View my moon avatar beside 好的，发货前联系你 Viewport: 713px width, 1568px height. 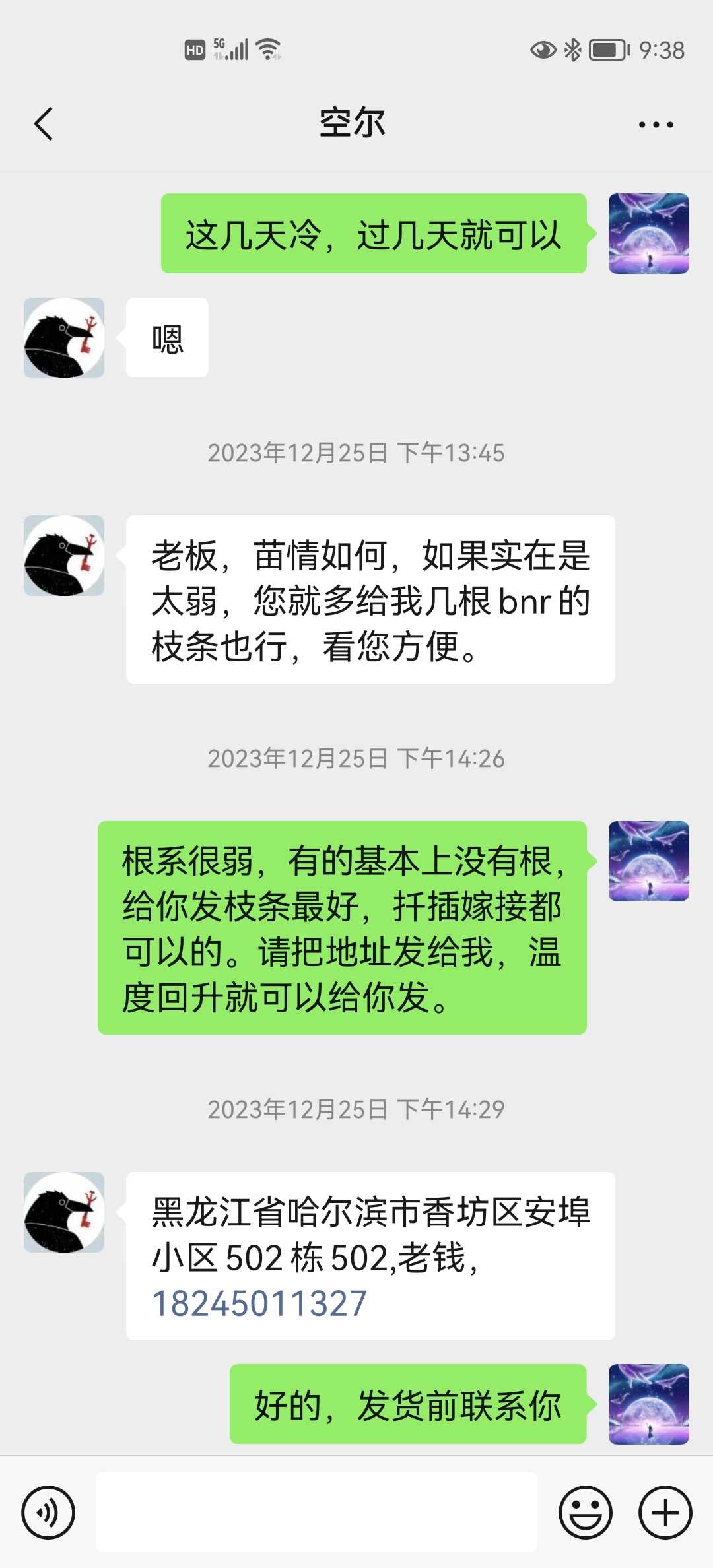(649, 1404)
